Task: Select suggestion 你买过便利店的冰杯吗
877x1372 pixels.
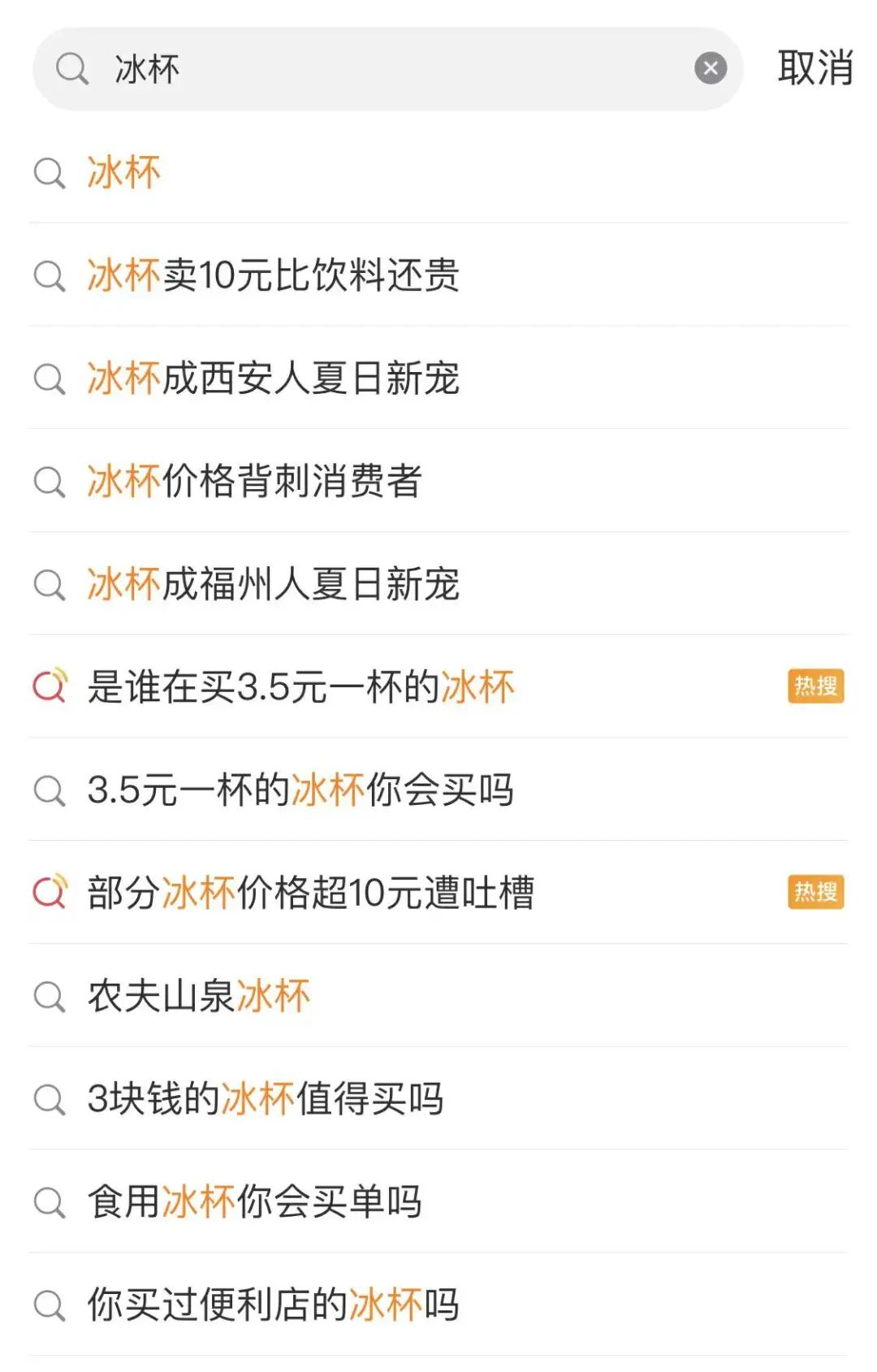Action: pos(273,1305)
